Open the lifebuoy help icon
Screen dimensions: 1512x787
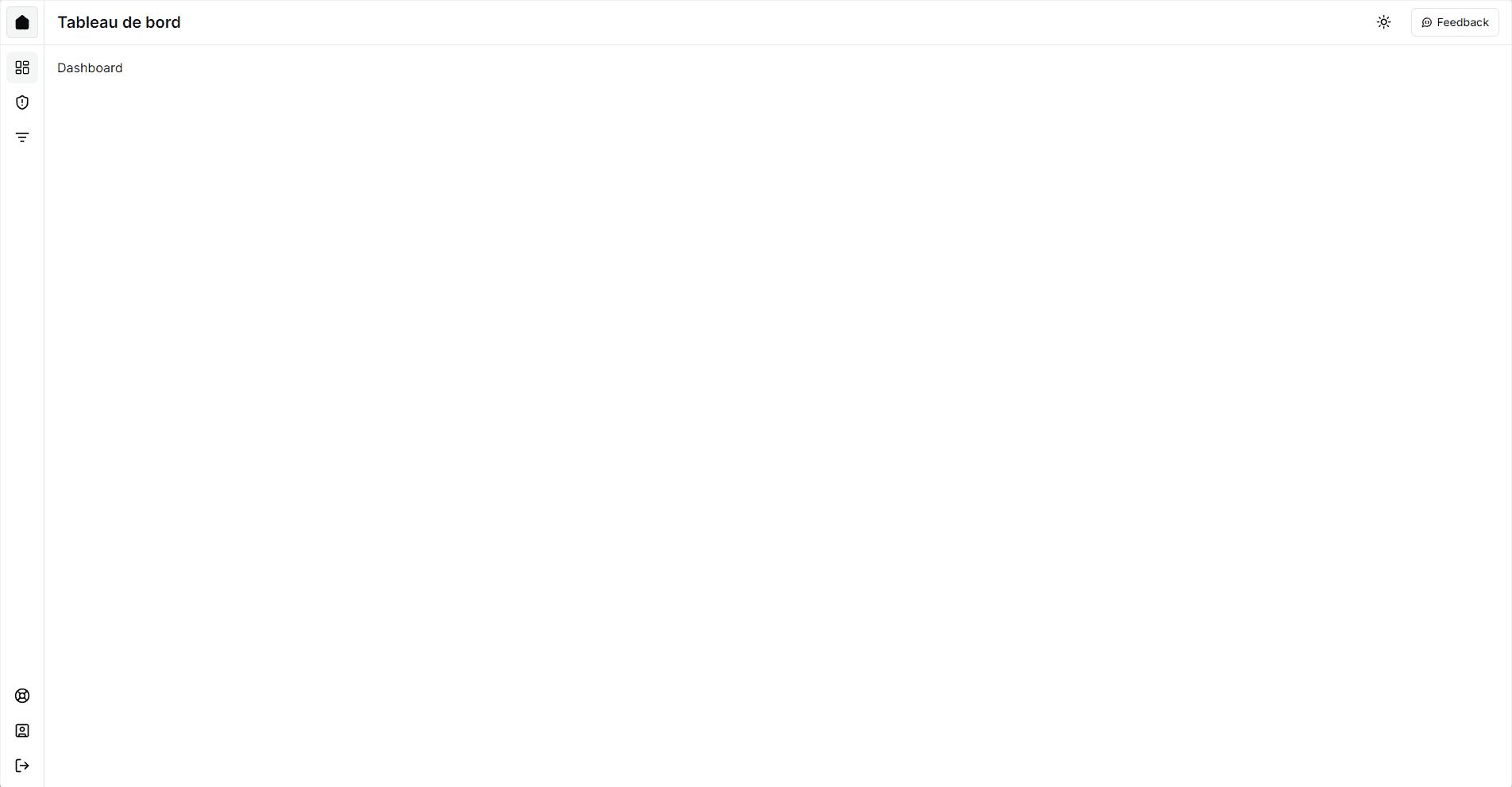(x=22, y=696)
